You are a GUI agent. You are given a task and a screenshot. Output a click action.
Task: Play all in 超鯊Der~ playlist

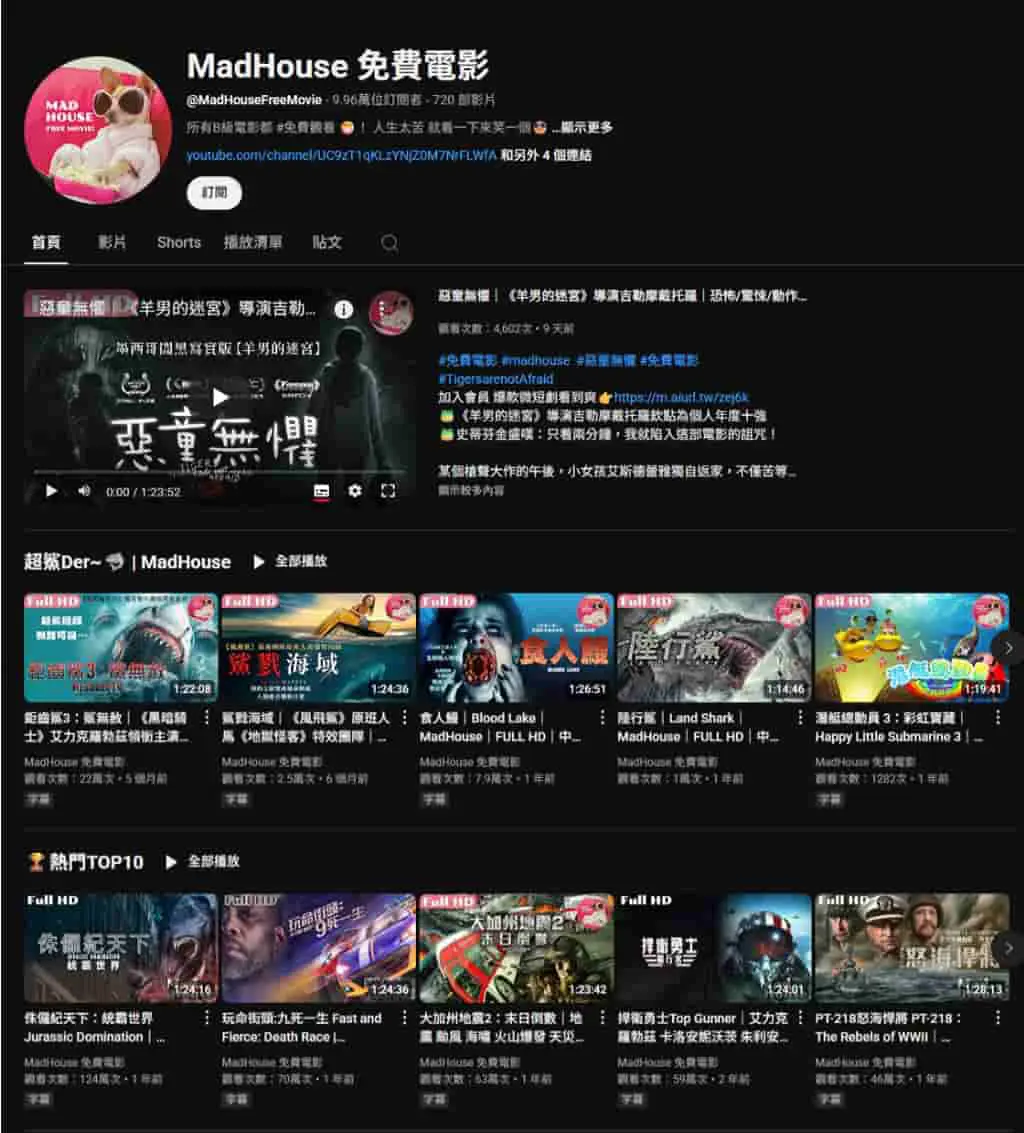(x=291, y=561)
